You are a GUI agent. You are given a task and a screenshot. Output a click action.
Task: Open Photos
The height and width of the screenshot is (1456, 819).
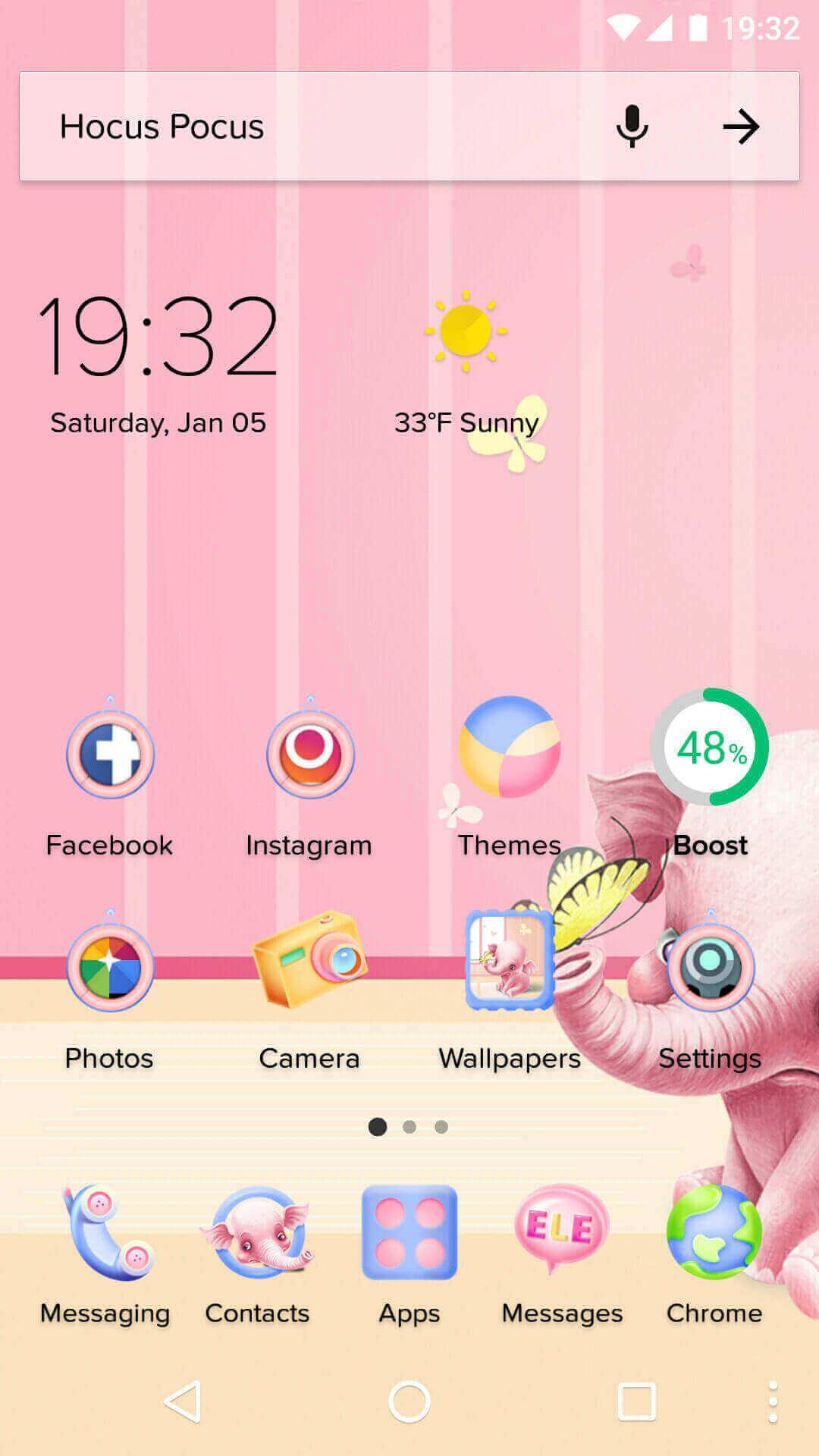coord(110,968)
